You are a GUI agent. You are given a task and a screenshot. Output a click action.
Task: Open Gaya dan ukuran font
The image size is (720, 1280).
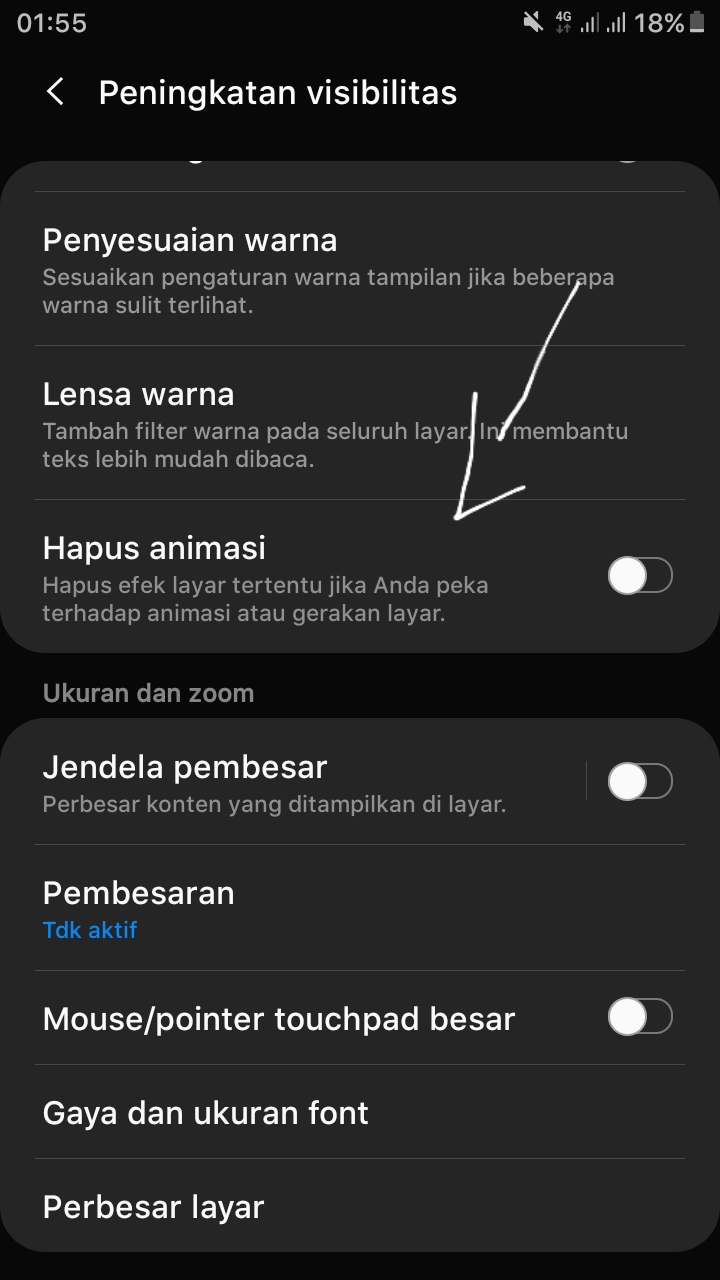point(360,1113)
